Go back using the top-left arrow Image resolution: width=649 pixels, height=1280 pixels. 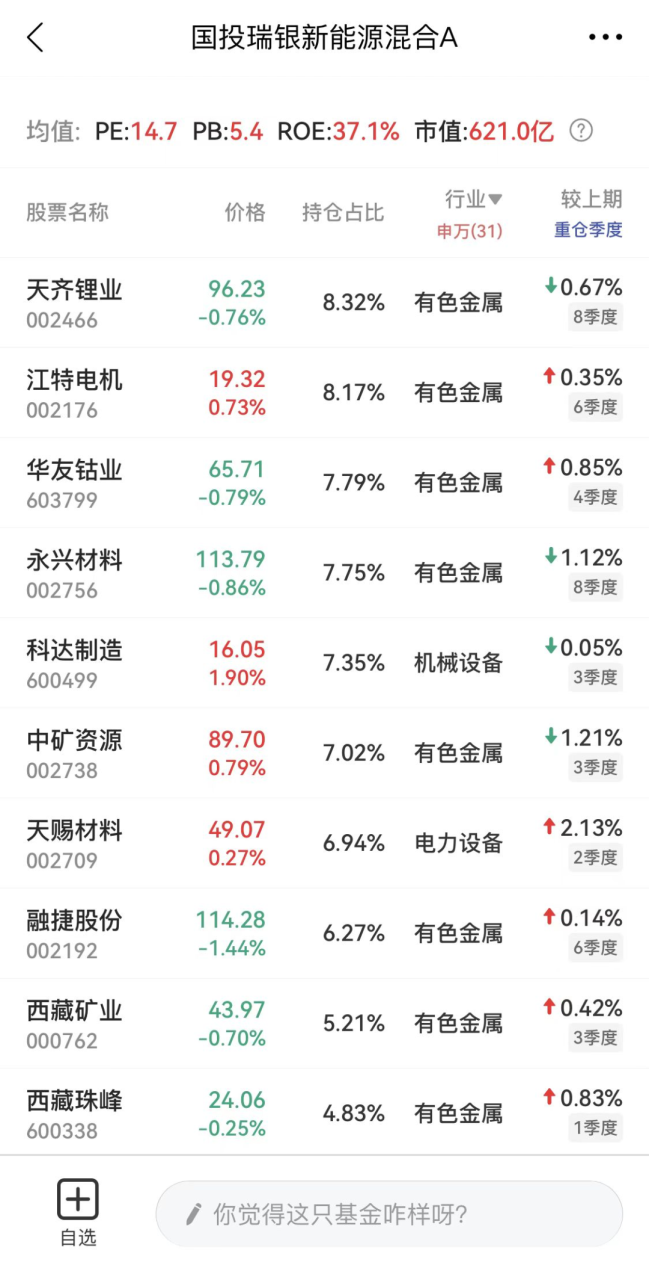tap(36, 38)
